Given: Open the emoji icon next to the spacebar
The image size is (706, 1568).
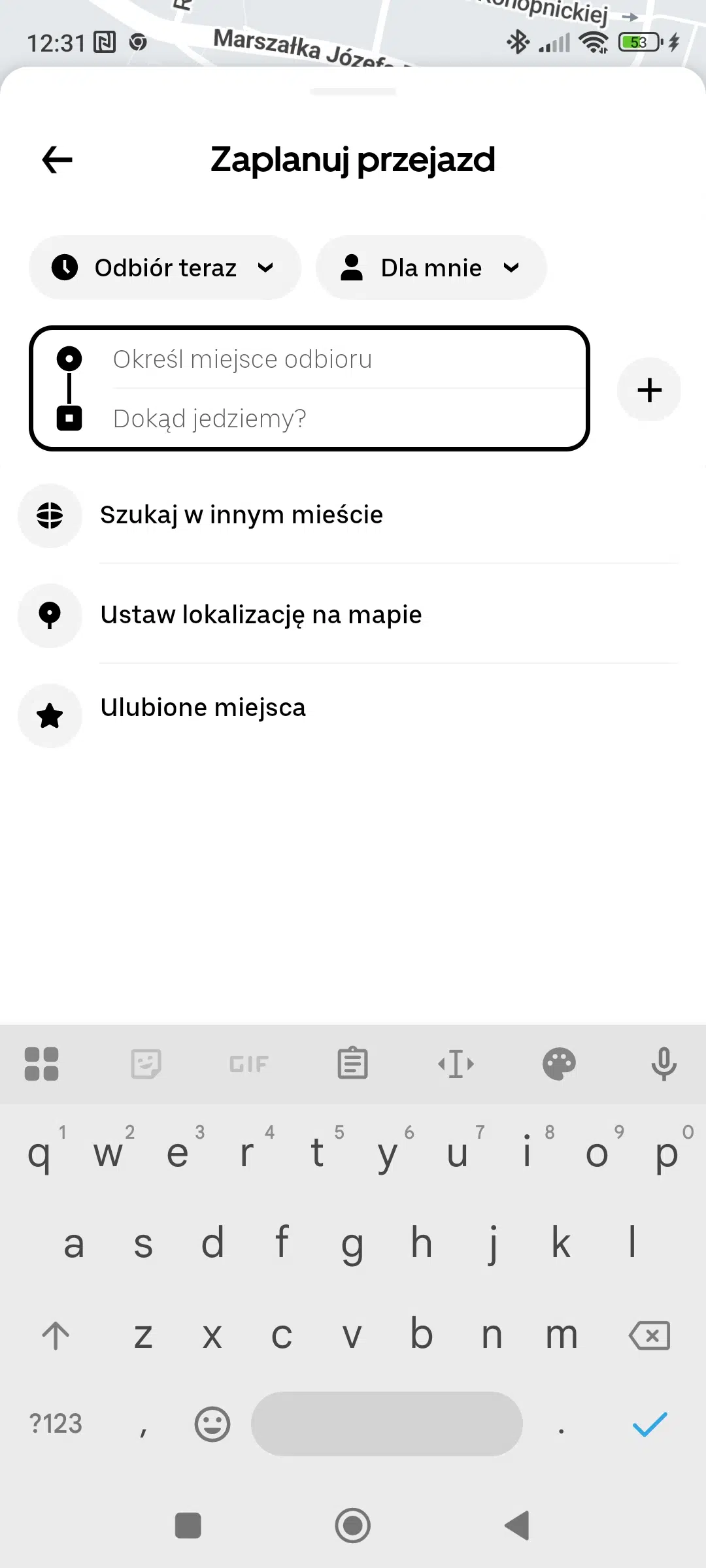Looking at the screenshot, I should [212, 1424].
